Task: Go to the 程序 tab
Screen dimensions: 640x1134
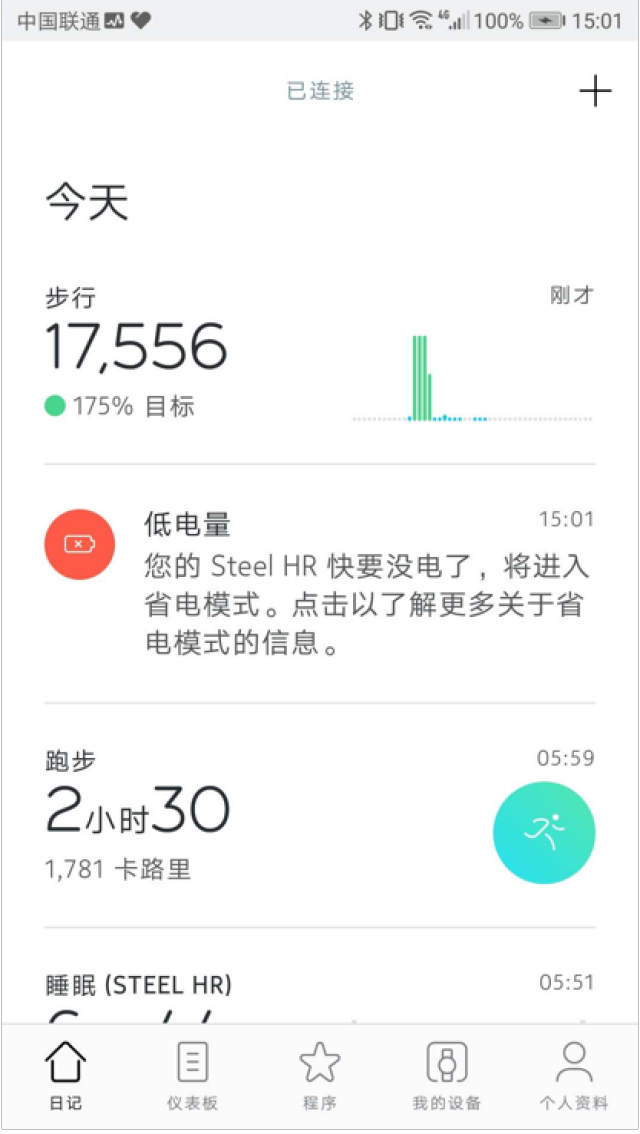Action: click(320, 1076)
